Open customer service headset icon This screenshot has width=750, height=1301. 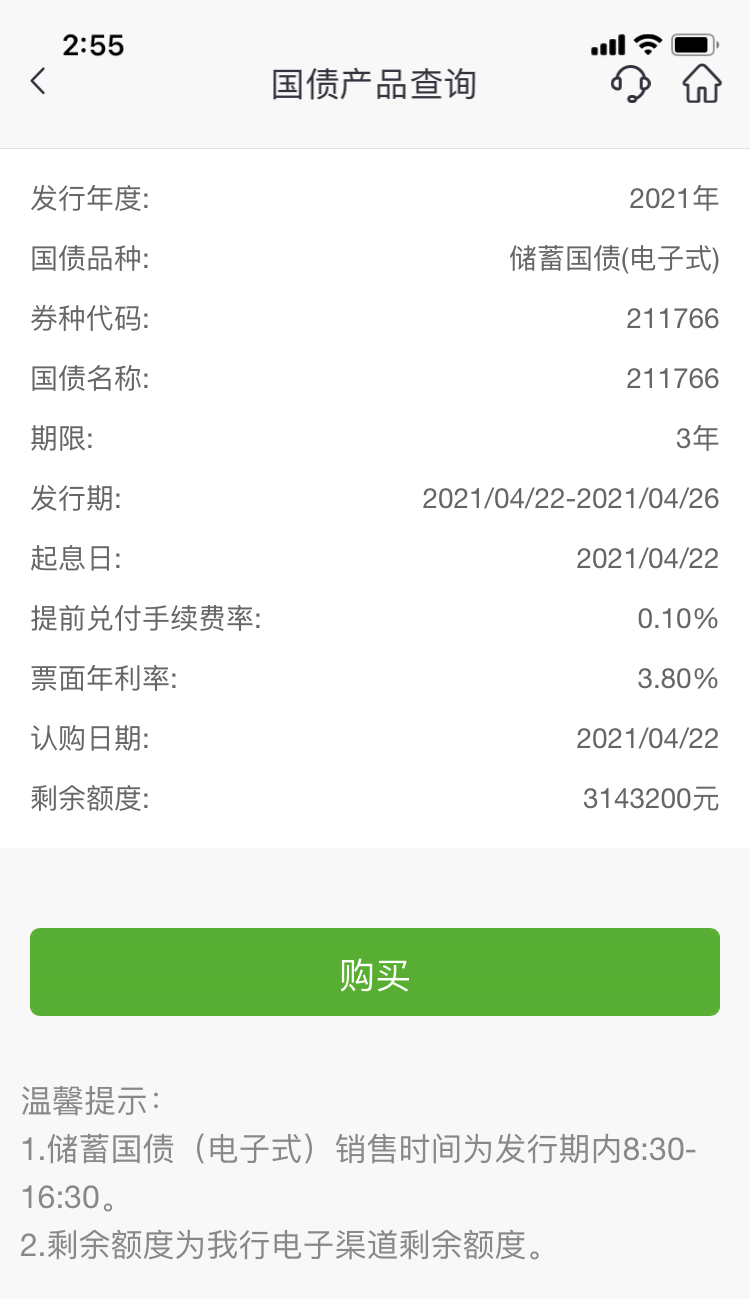tap(630, 84)
